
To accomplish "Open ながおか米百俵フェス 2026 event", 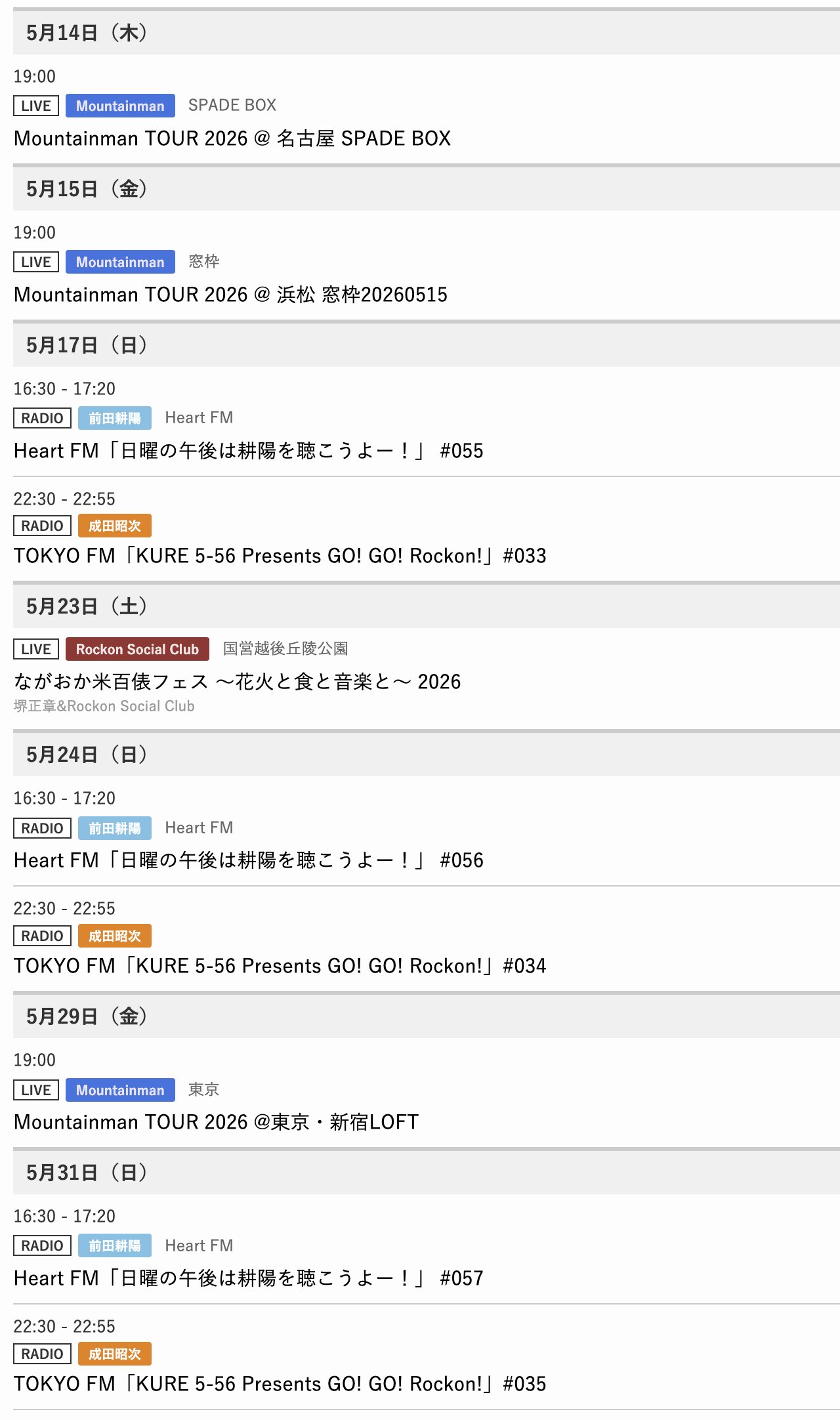I will coord(237,682).
